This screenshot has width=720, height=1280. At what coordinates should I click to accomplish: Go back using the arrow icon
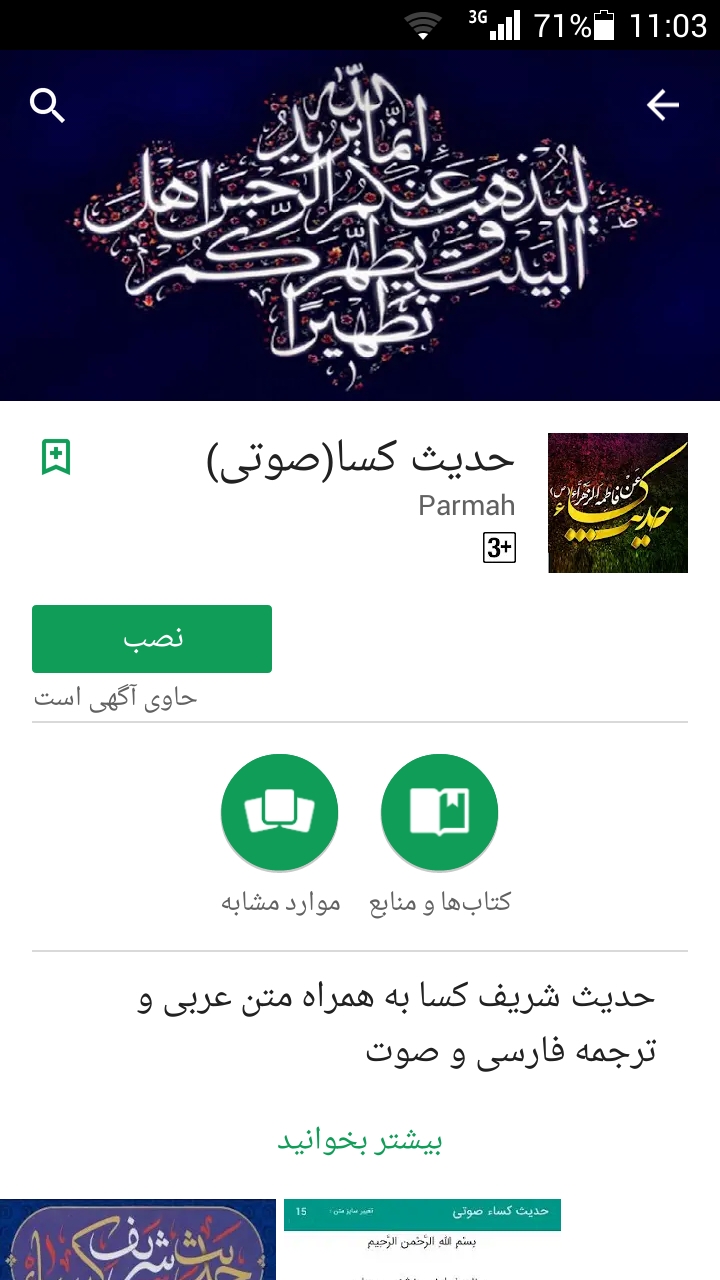click(662, 104)
